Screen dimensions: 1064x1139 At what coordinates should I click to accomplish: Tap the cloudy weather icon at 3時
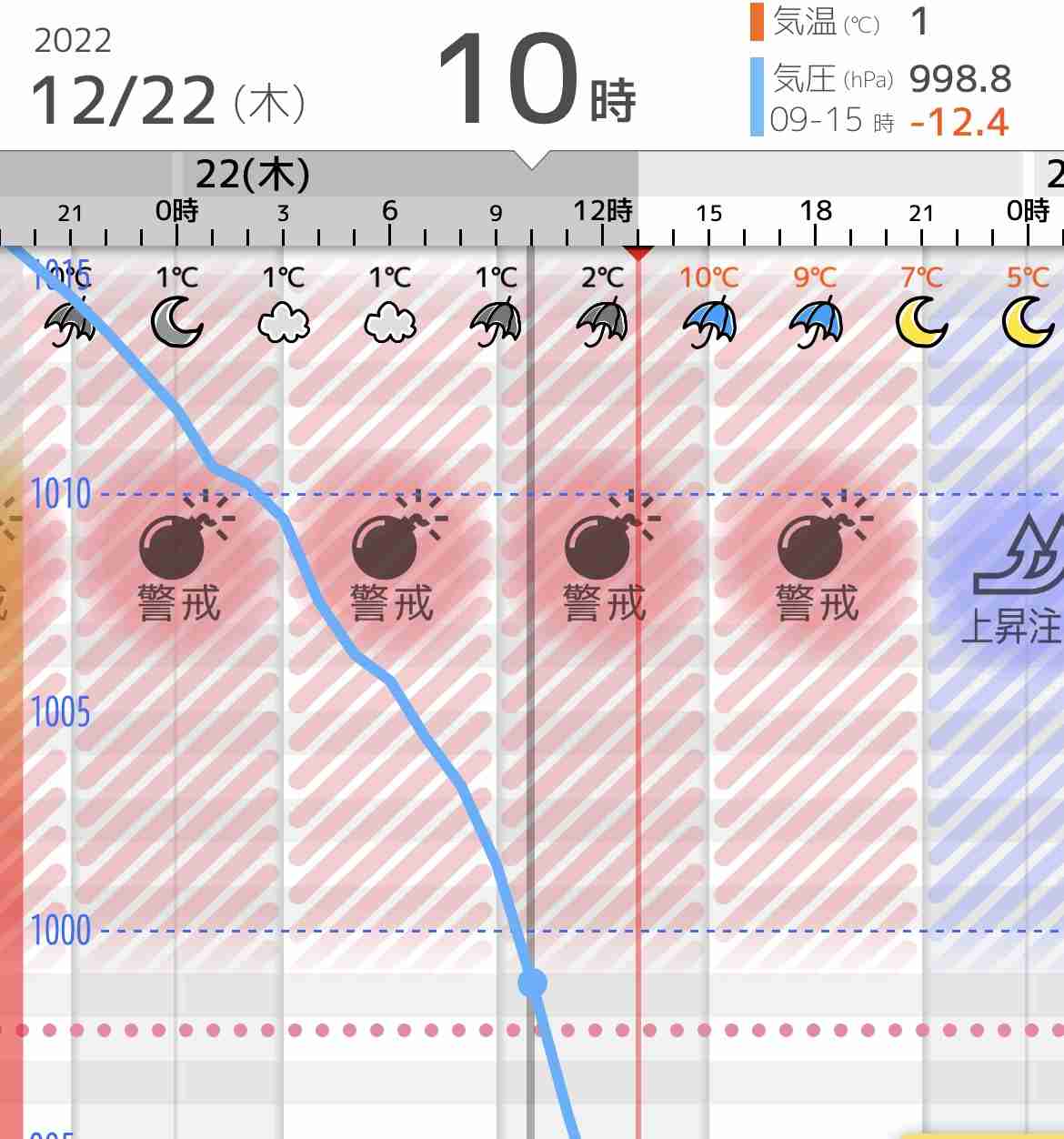tap(283, 324)
